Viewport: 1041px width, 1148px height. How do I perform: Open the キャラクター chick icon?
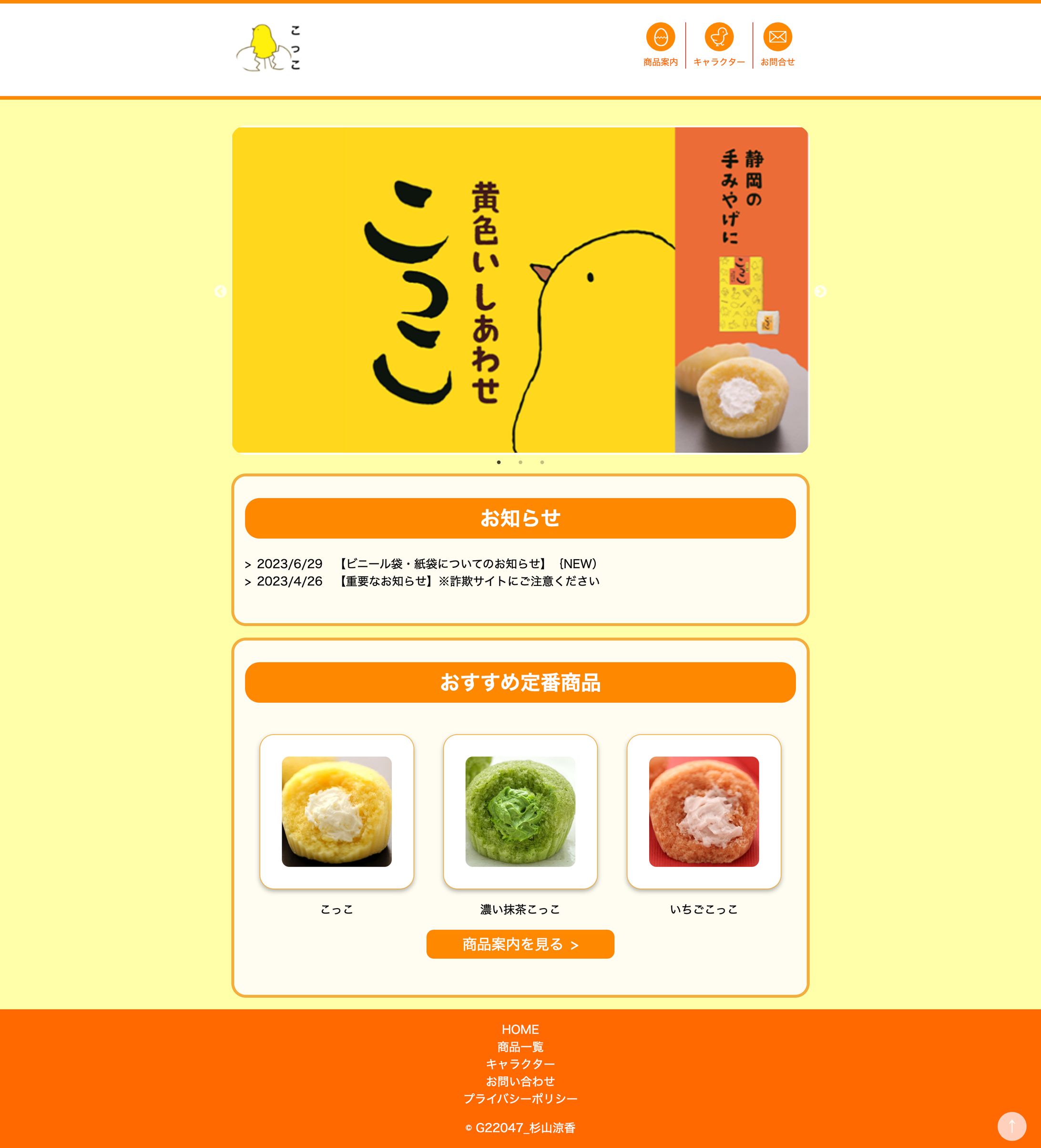pyautogui.click(x=719, y=38)
